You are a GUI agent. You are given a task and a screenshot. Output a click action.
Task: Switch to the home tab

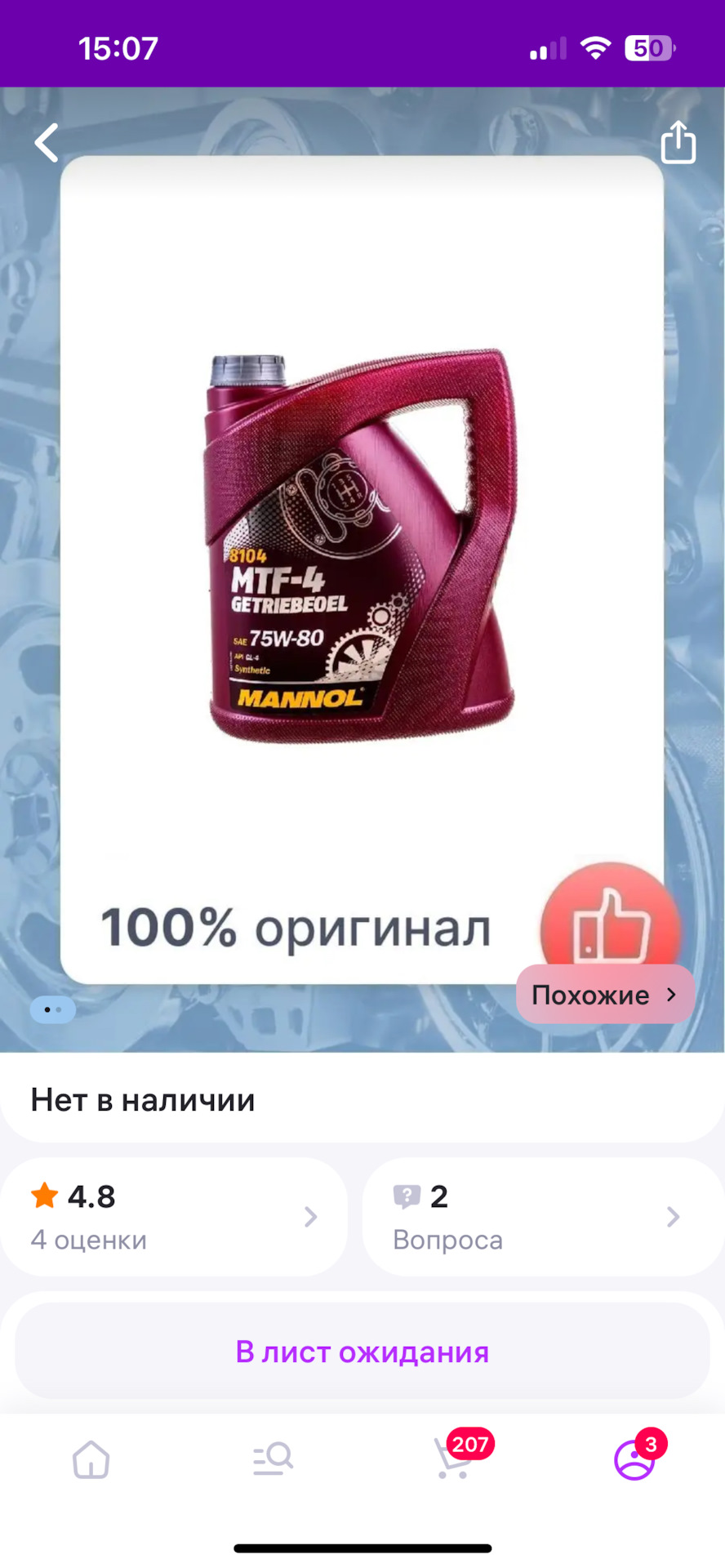click(x=91, y=1459)
